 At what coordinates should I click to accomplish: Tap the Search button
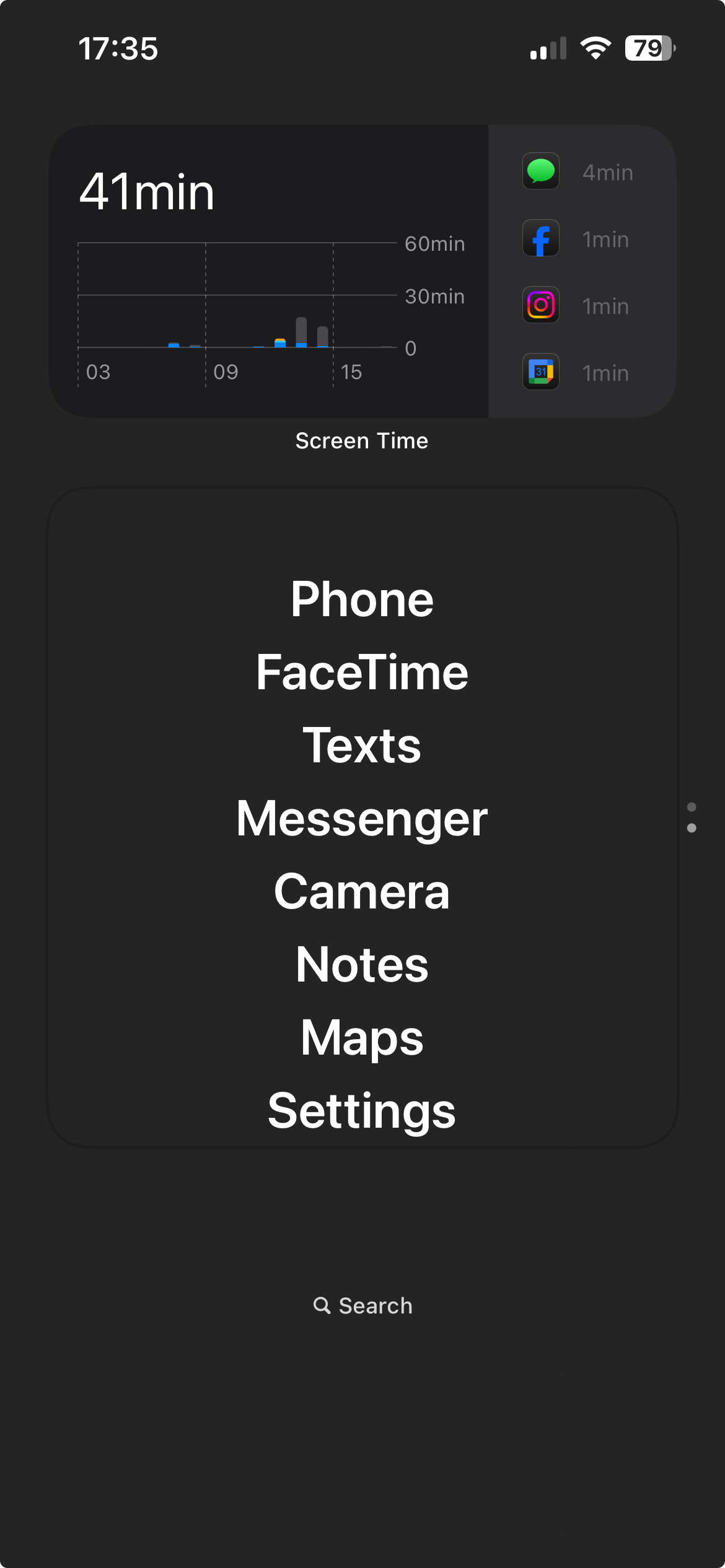363,1305
